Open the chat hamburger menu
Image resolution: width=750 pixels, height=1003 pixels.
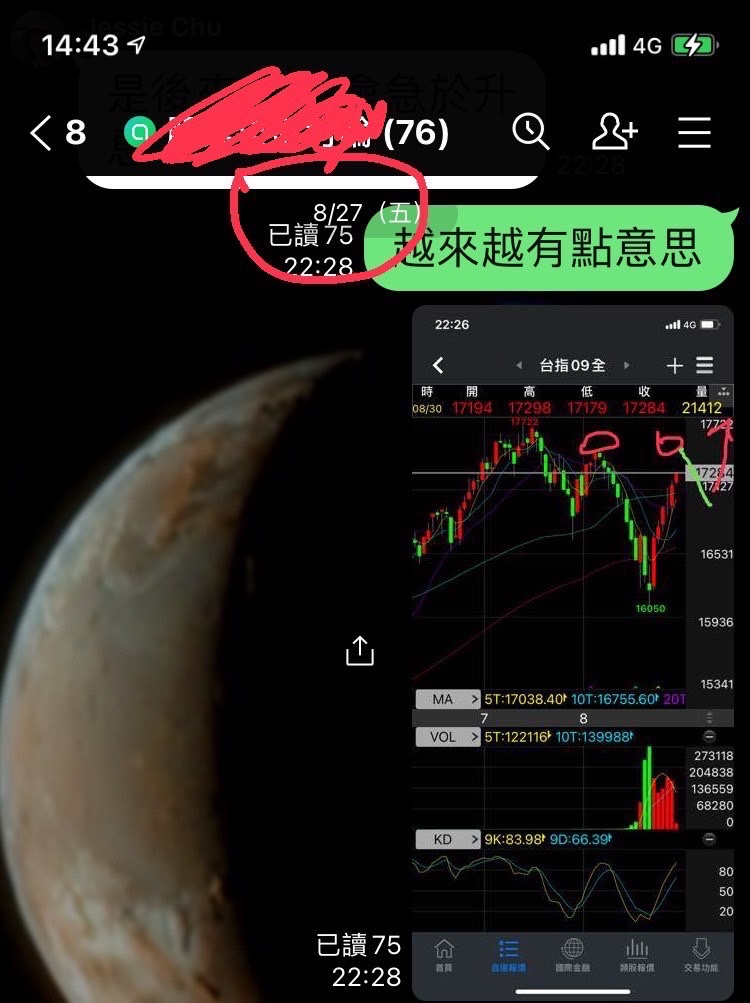pos(694,131)
